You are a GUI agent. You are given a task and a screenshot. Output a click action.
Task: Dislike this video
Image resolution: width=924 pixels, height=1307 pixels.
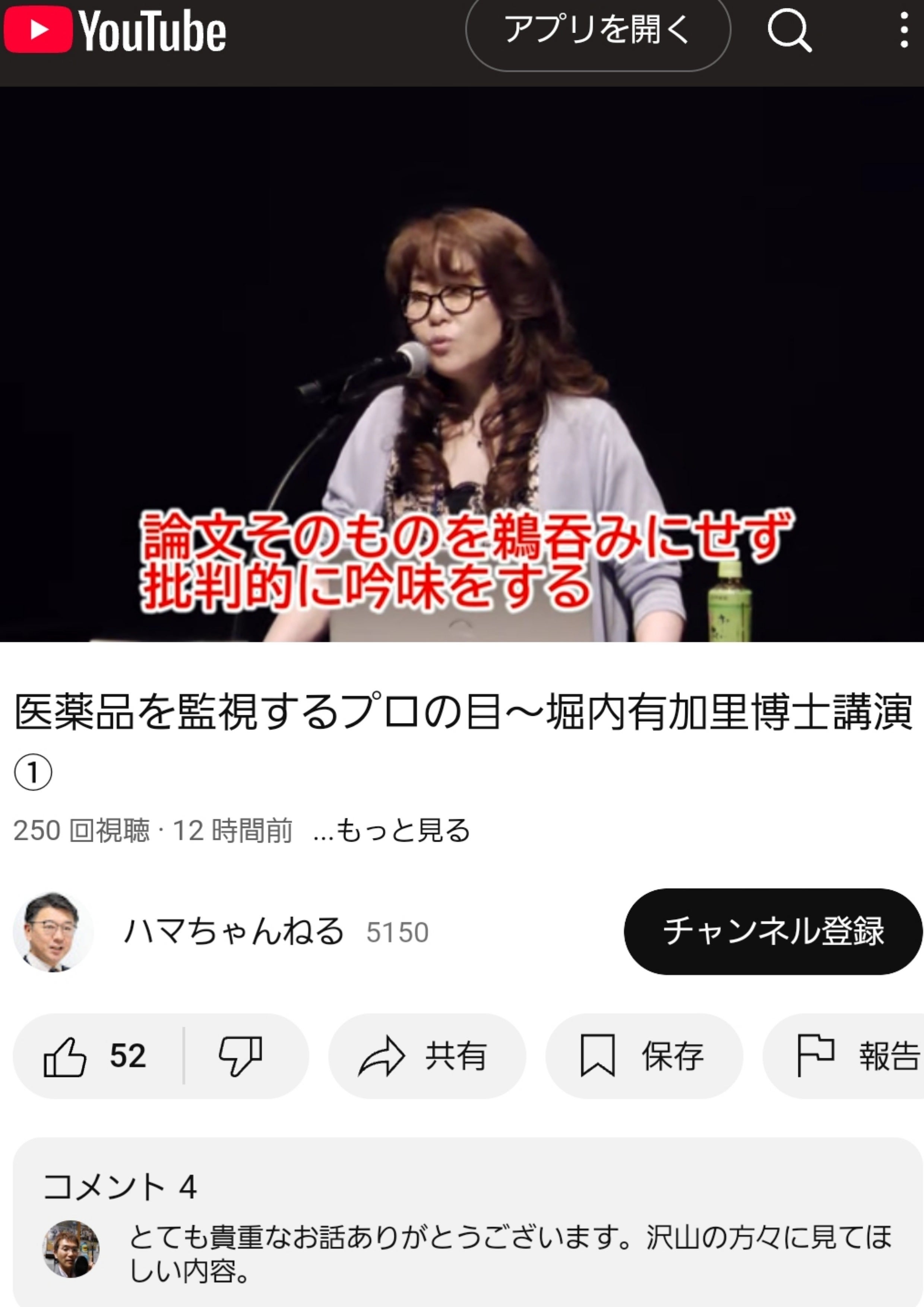coord(241,1057)
